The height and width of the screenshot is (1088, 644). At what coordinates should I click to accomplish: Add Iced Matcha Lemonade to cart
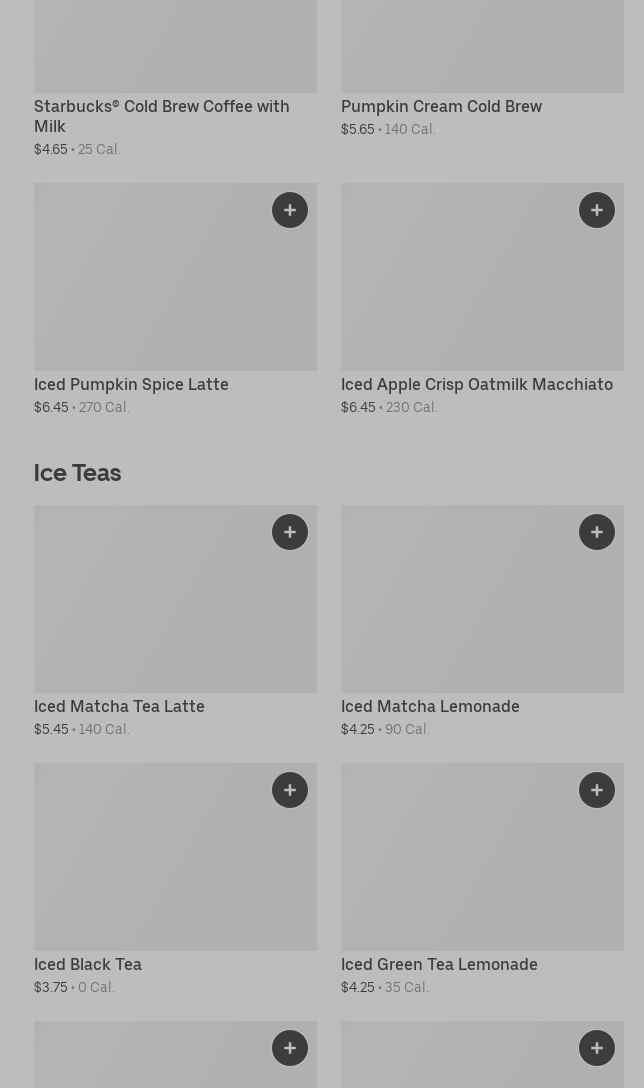(597, 532)
